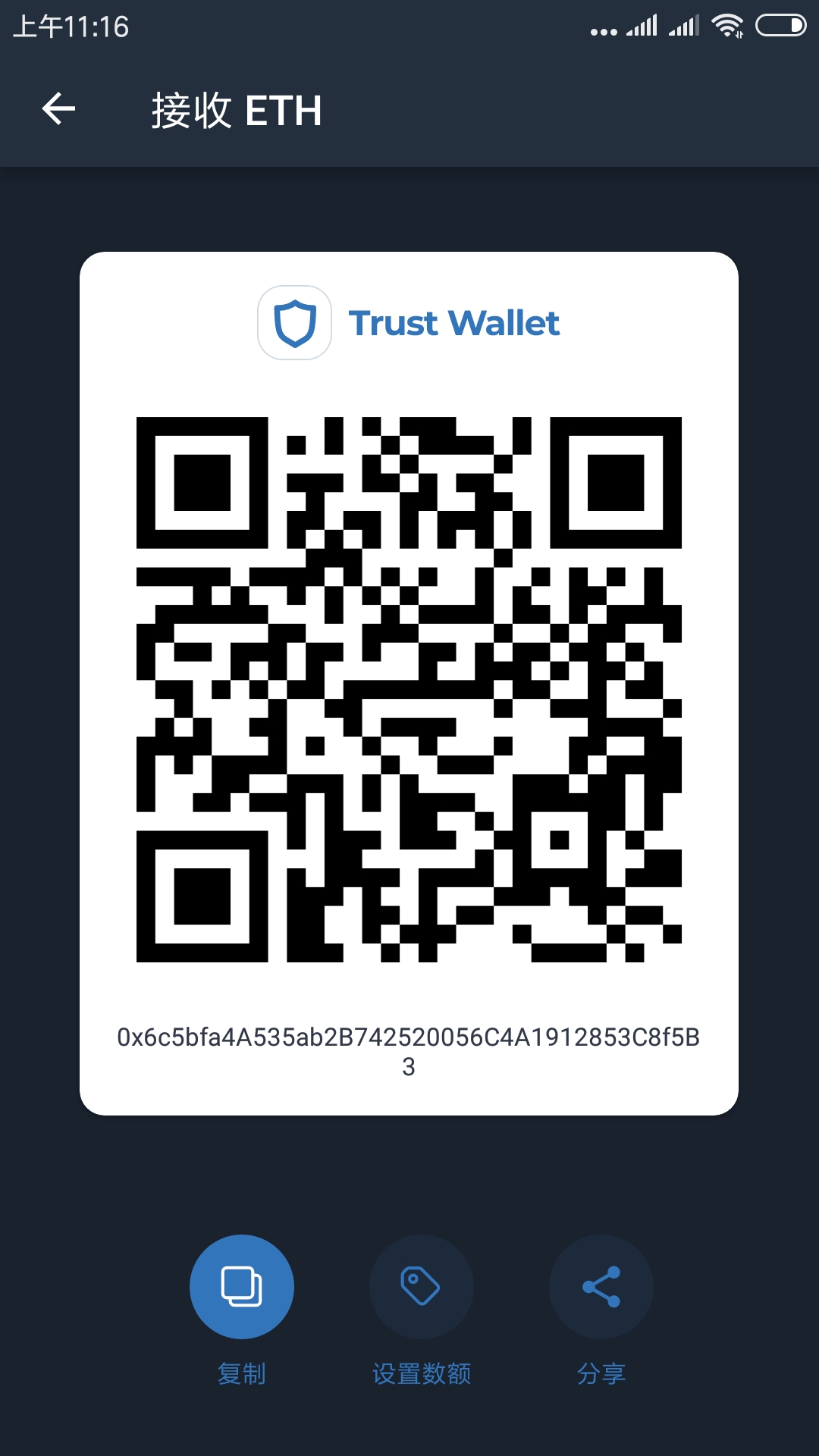
Task: Copy the ETH address with 复制
Action: 241,1287
